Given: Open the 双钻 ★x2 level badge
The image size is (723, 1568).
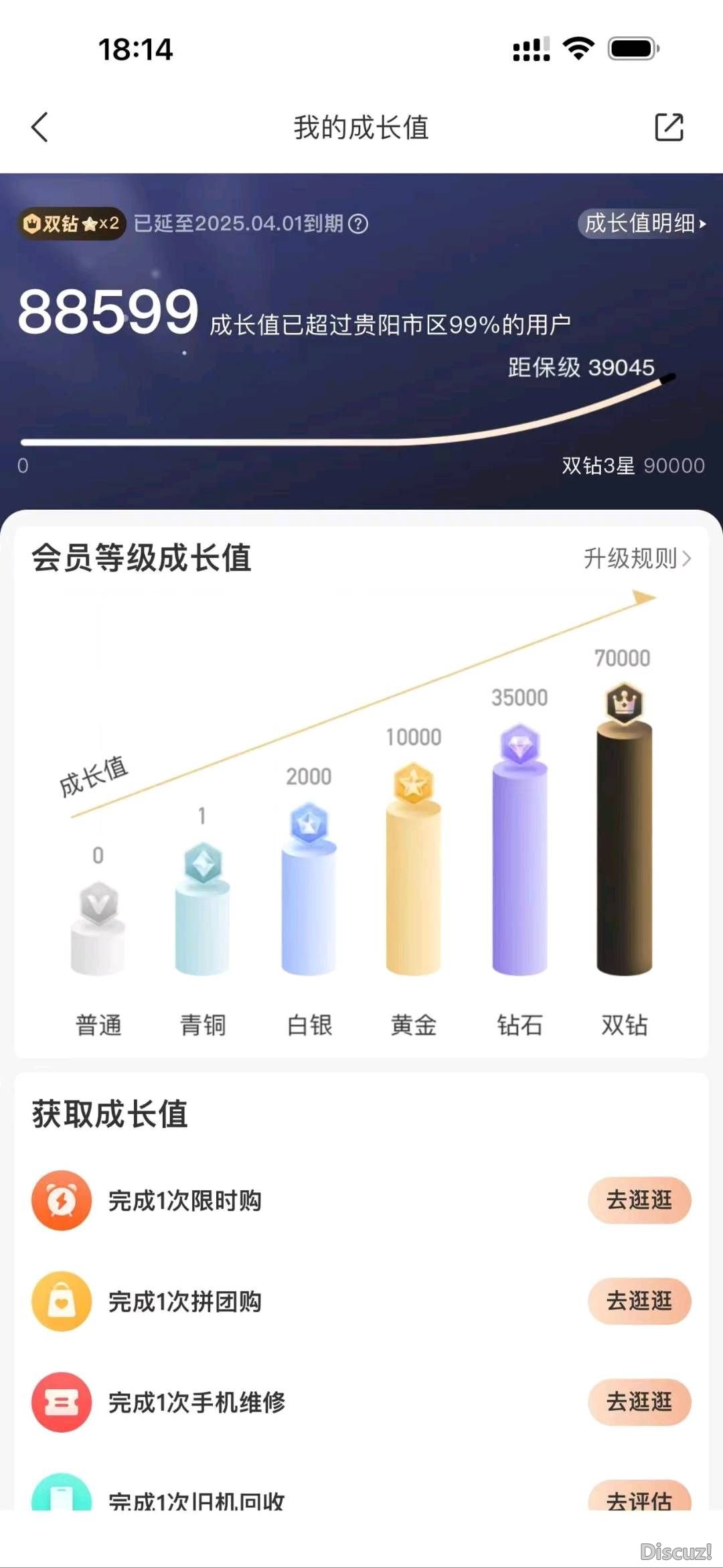Looking at the screenshot, I should [72, 224].
